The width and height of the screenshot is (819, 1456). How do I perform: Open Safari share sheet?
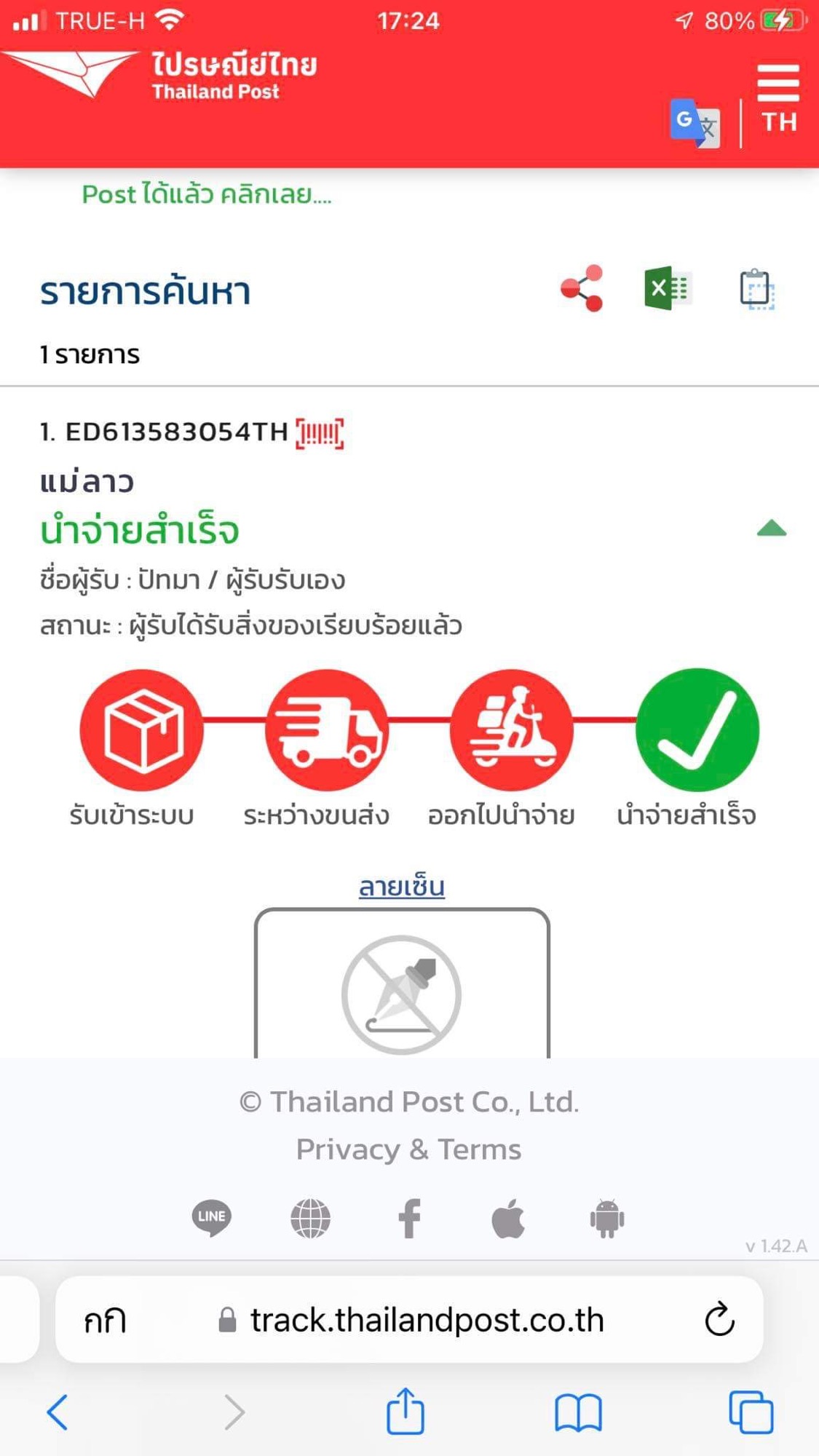(x=405, y=1411)
